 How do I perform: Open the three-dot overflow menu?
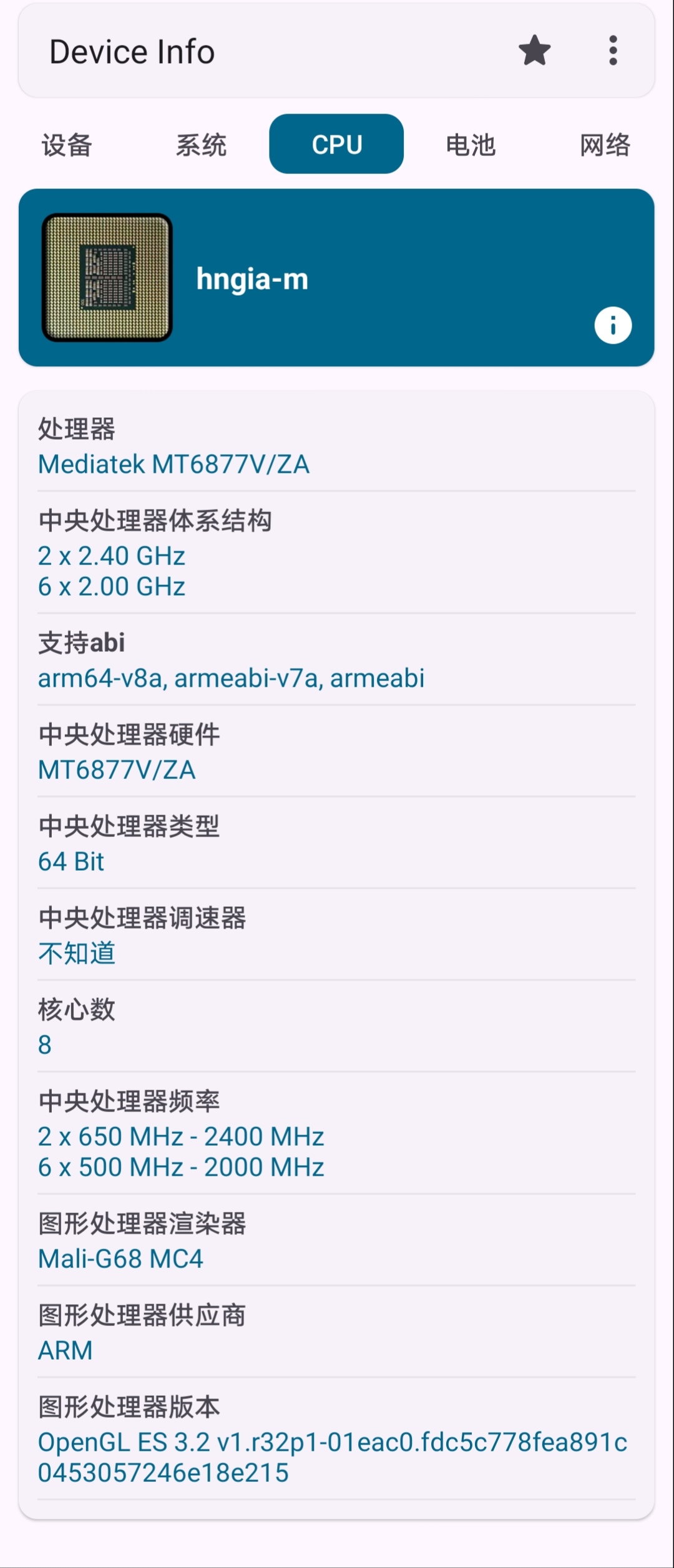pyautogui.click(x=613, y=51)
